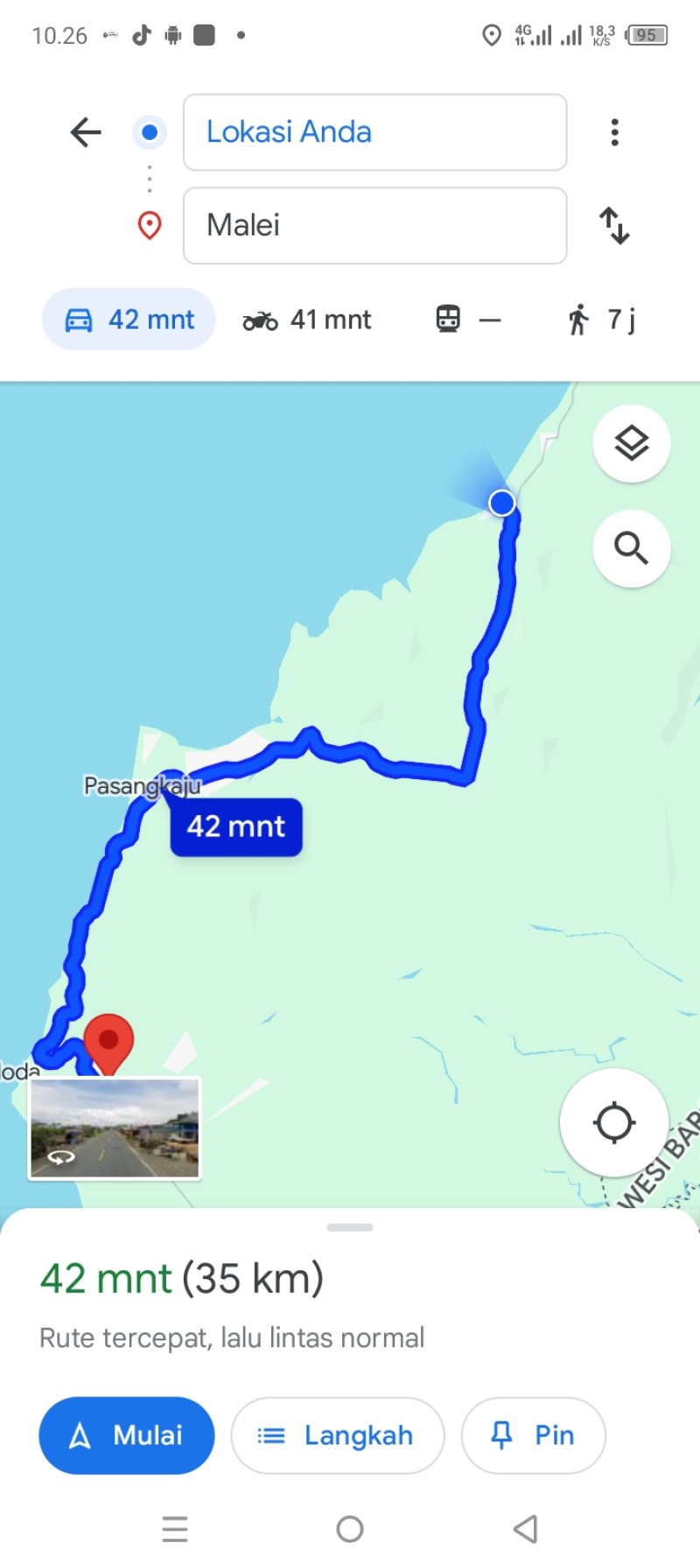Open the map layers button
This screenshot has height=1568, width=700.
632,444
